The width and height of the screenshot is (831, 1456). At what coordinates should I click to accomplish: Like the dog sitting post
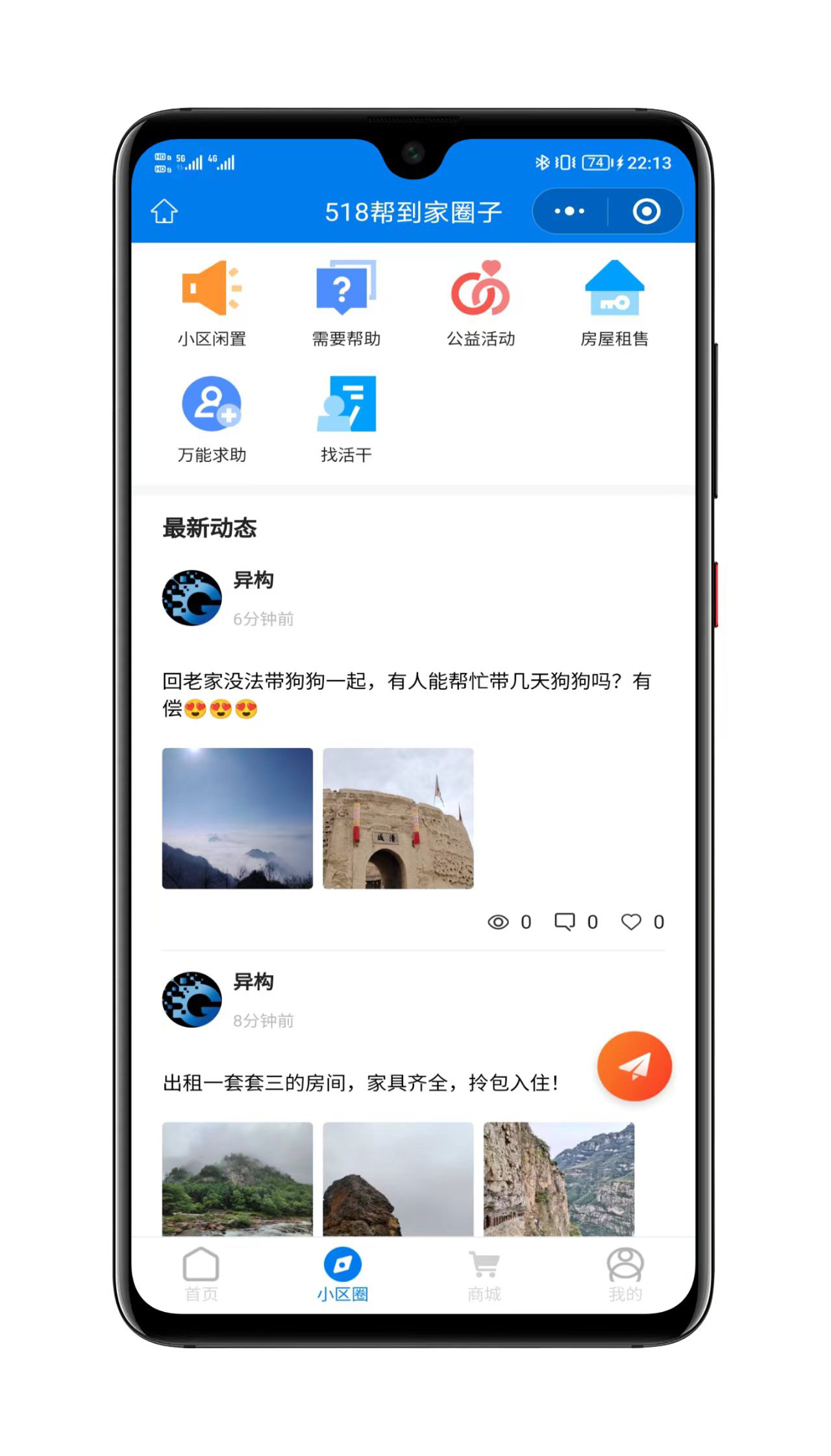[631, 922]
